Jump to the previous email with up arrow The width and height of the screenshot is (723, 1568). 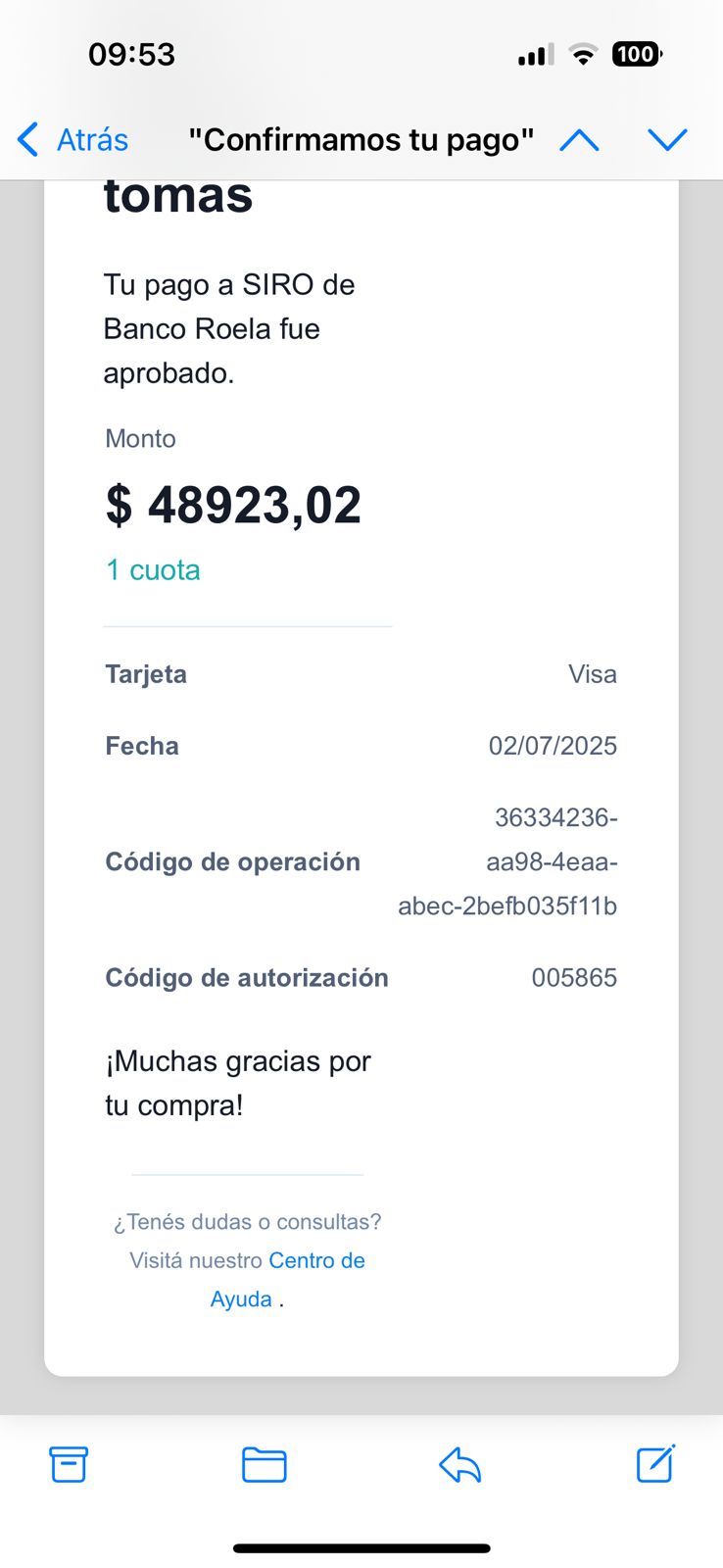point(579,140)
